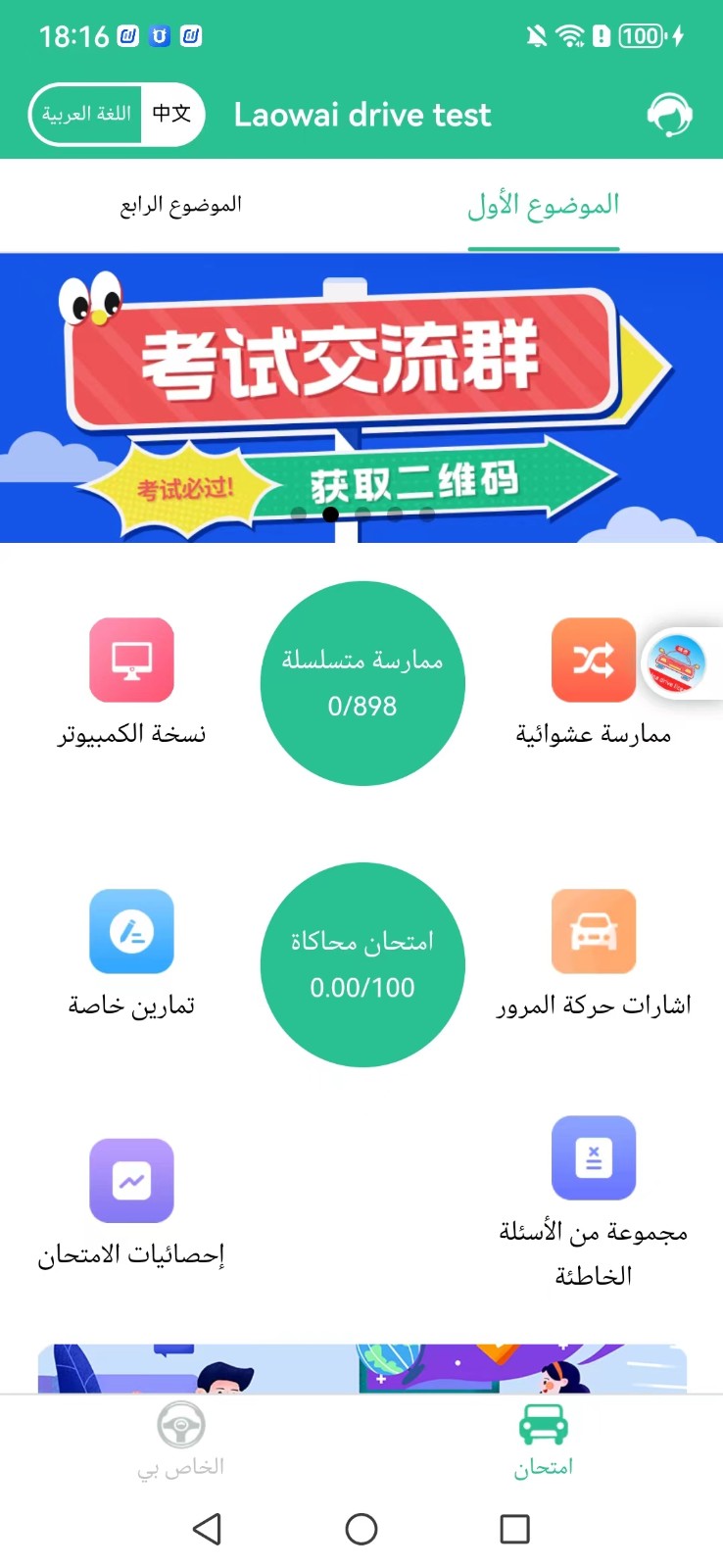Select the امتحان bottom tab
This screenshot has width=723, height=1568.
543,1439
